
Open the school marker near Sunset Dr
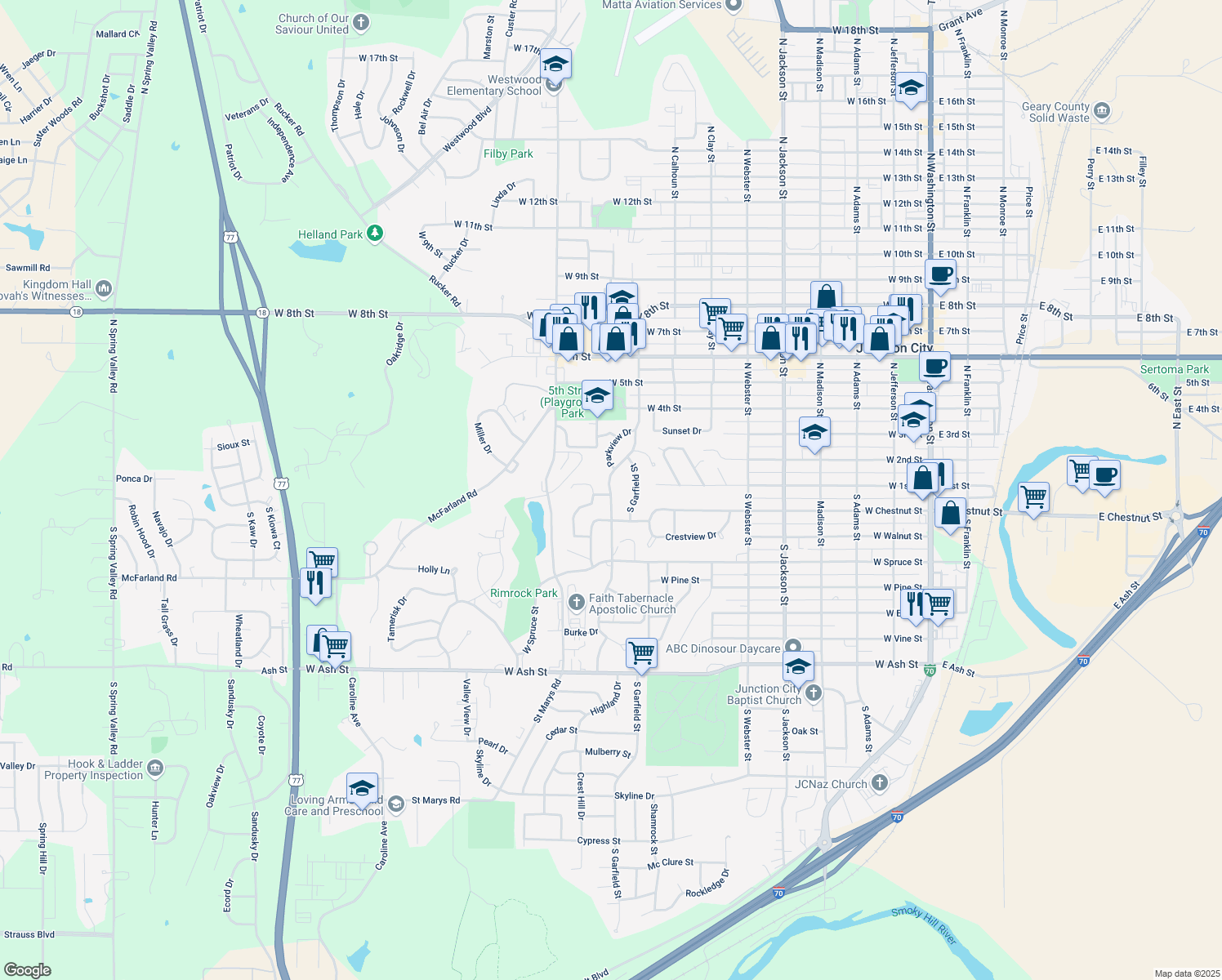point(814,433)
